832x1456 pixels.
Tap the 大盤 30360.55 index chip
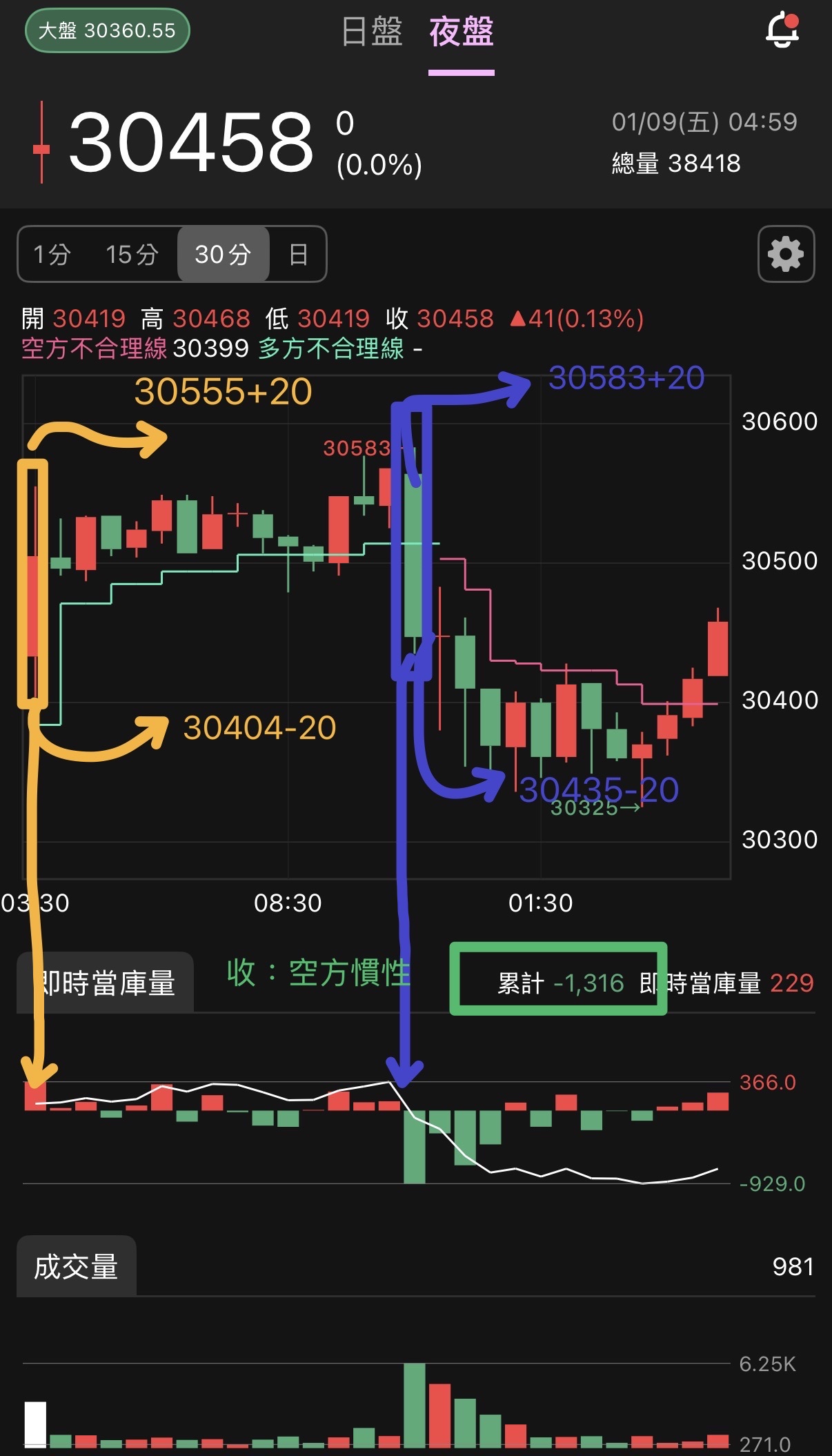(x=107, y=31)
